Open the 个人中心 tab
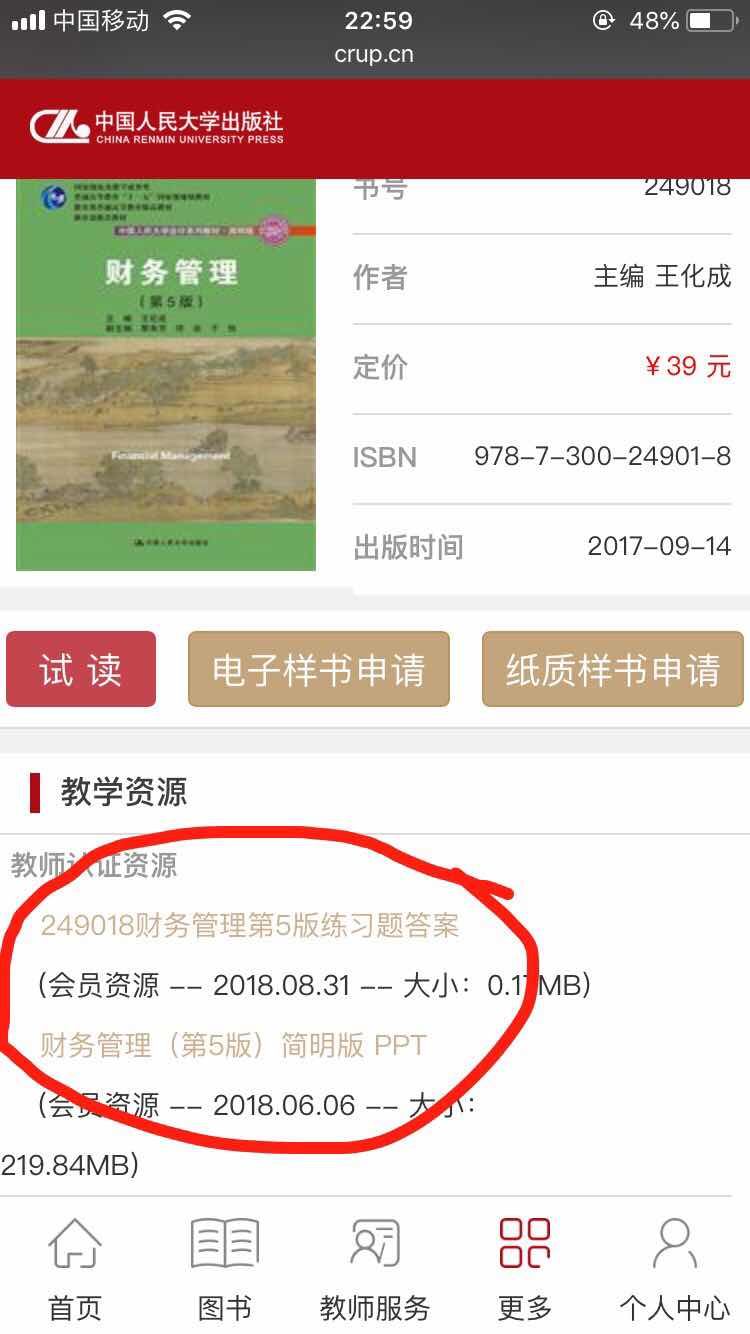The height and width of the screenshot is (1334, 750). [x=674, y=1268]
